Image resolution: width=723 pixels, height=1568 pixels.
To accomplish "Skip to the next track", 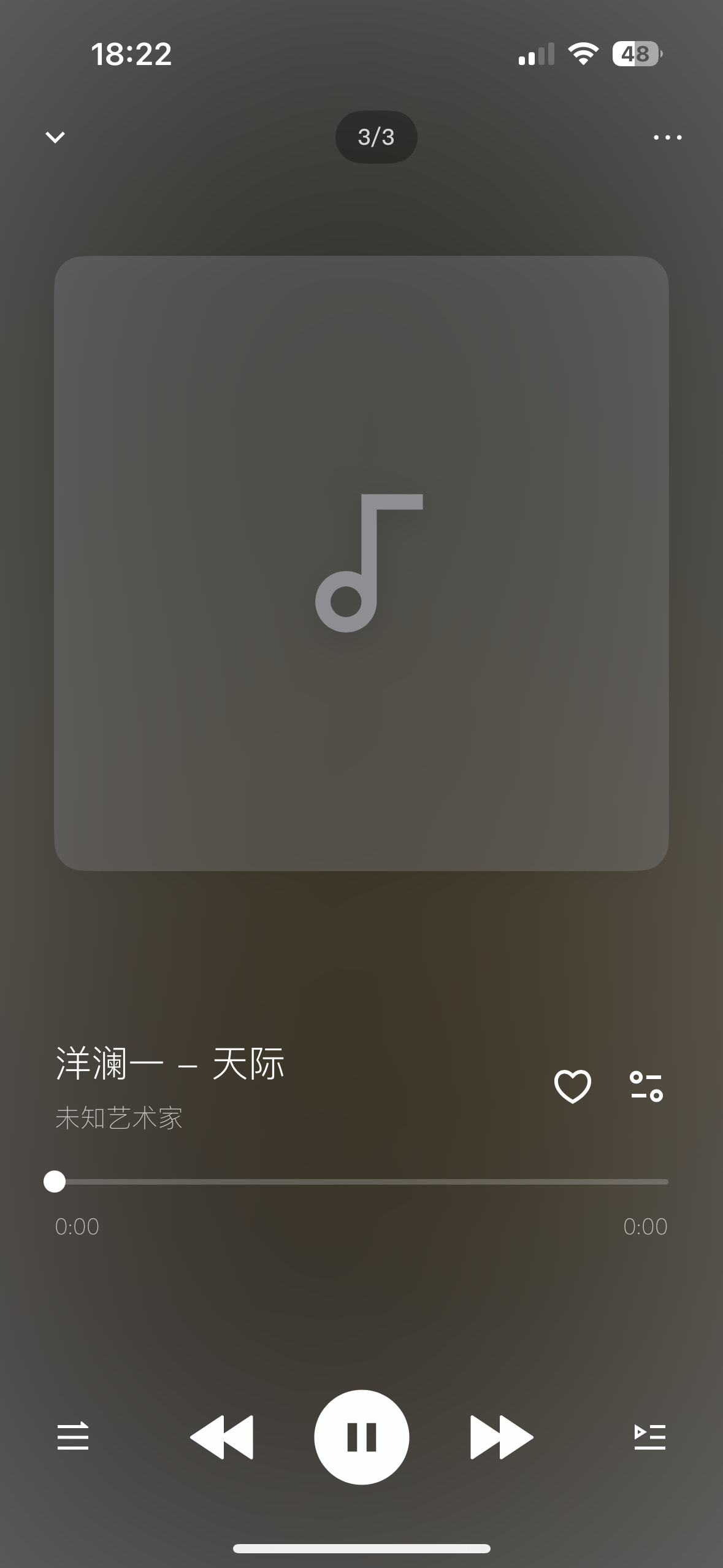I will tap(502, 1437).
